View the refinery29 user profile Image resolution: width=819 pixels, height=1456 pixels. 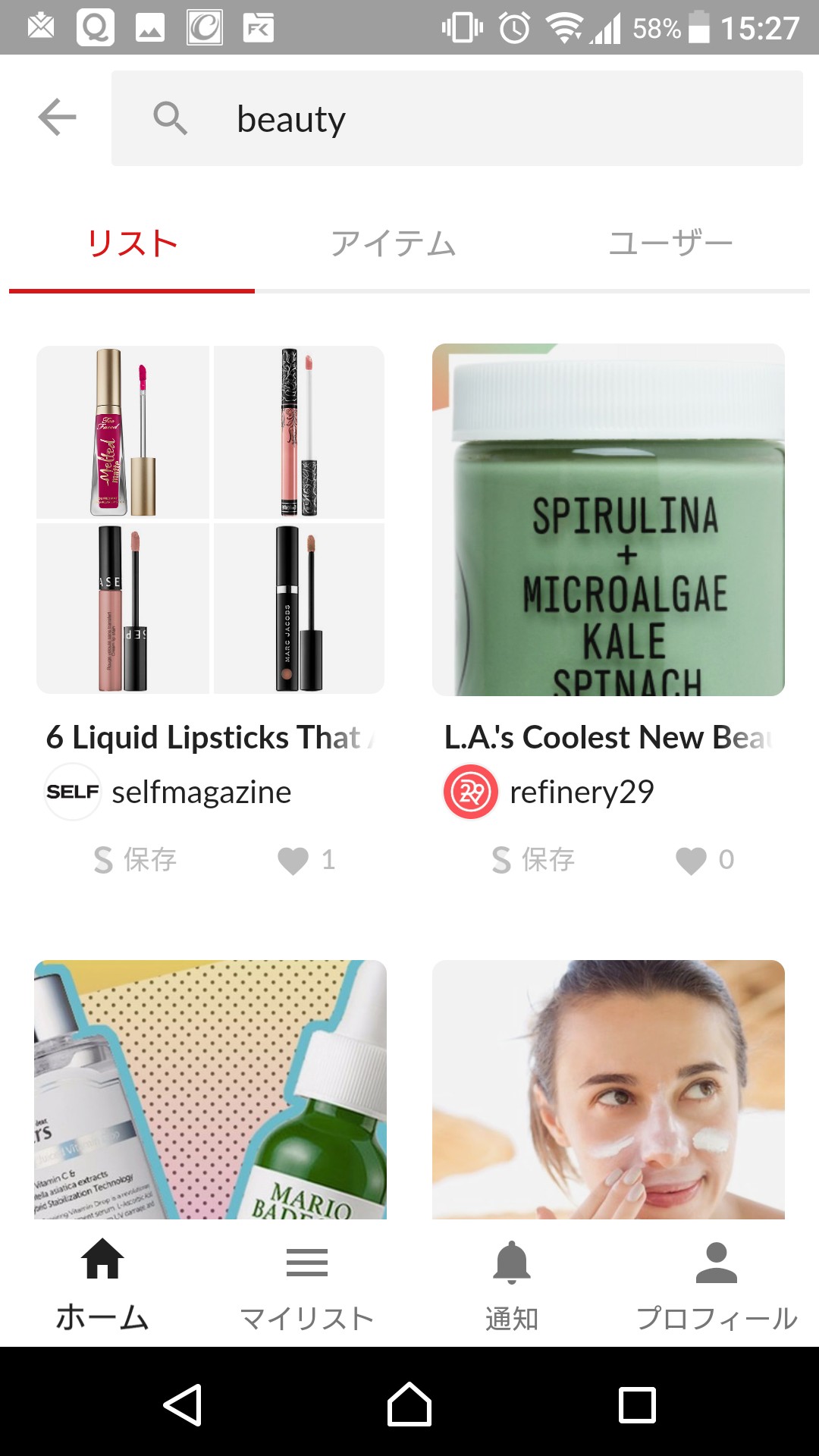pyautogui.click(x=581, y=792)
